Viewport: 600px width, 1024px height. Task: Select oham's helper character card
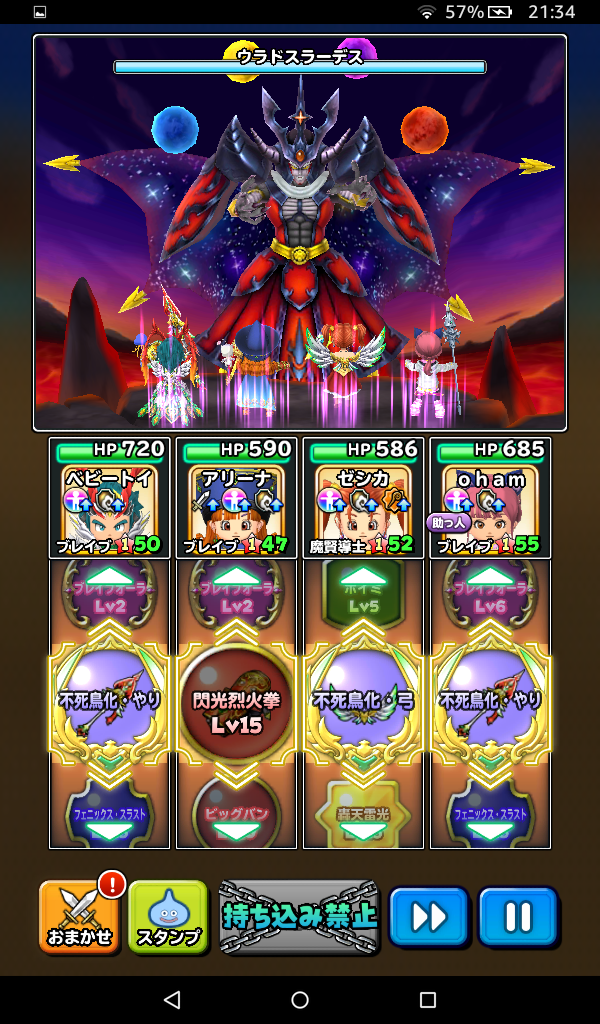pyautogui.click(x=490, y=498)
